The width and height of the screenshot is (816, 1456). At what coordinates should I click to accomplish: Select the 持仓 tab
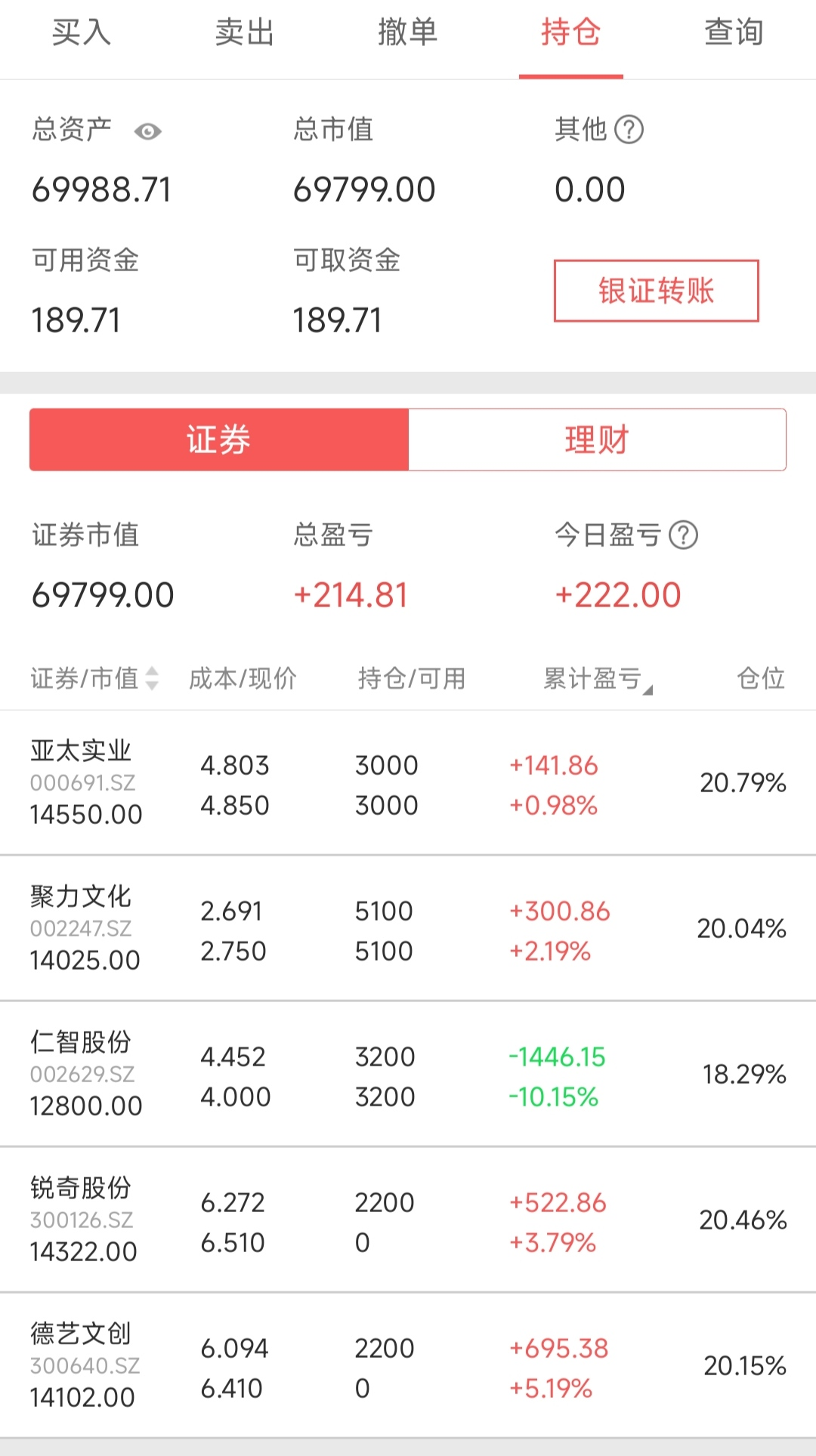pyautogui.click(x=571, y=33)
